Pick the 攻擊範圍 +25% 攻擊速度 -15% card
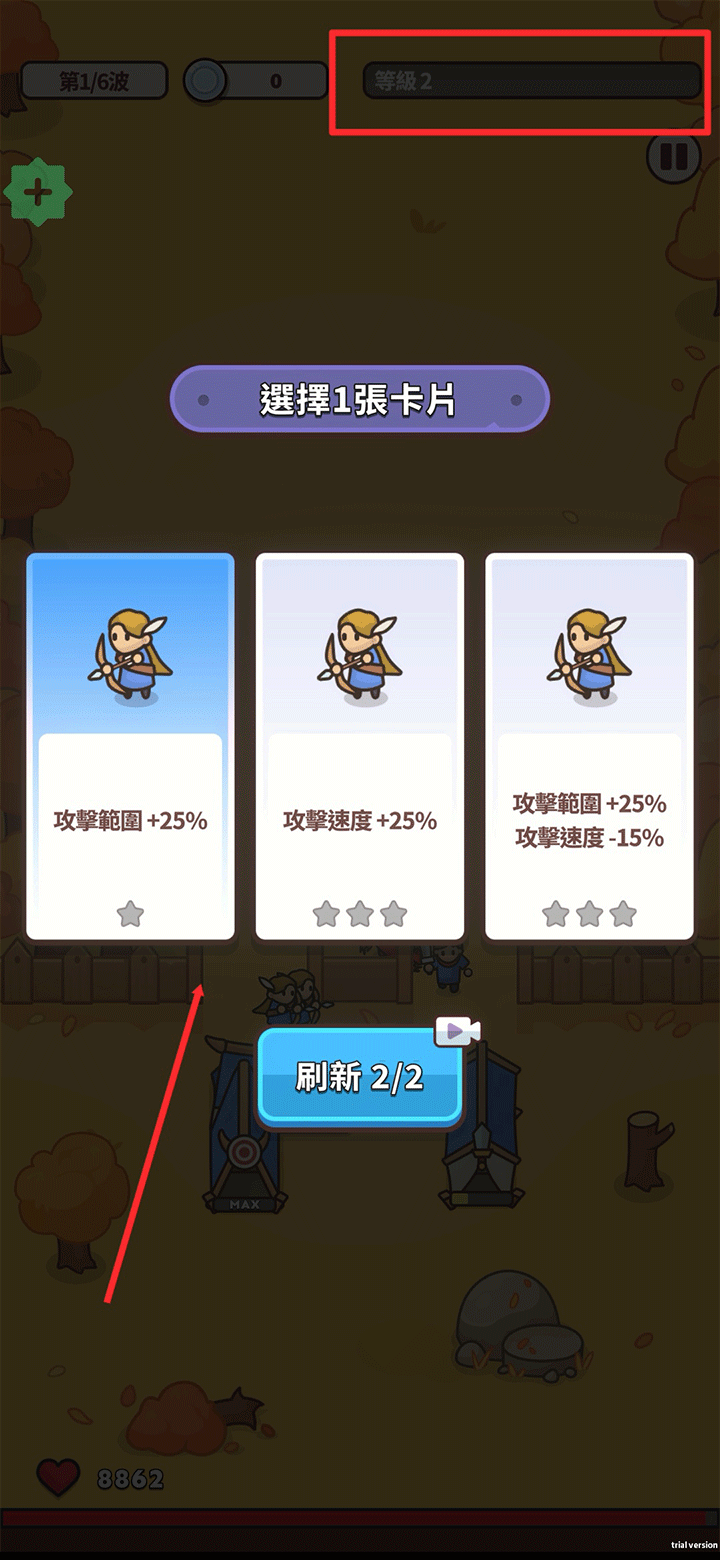The height and width of the screenshot is (1560, 720). (589, 746)
